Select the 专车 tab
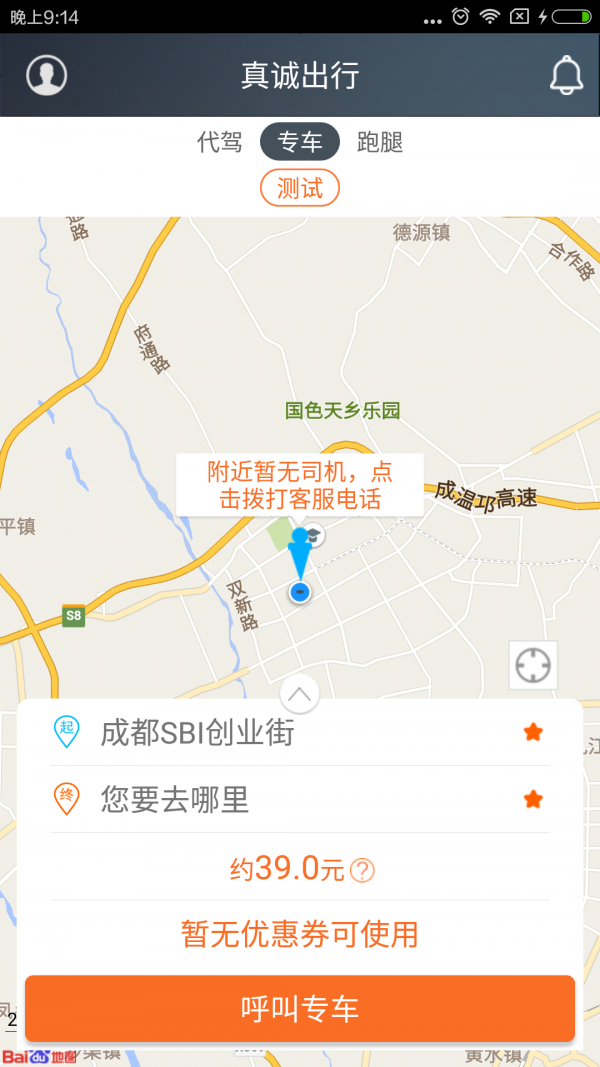This screenshot has width=600, height=1067. [x=300, y=142]
